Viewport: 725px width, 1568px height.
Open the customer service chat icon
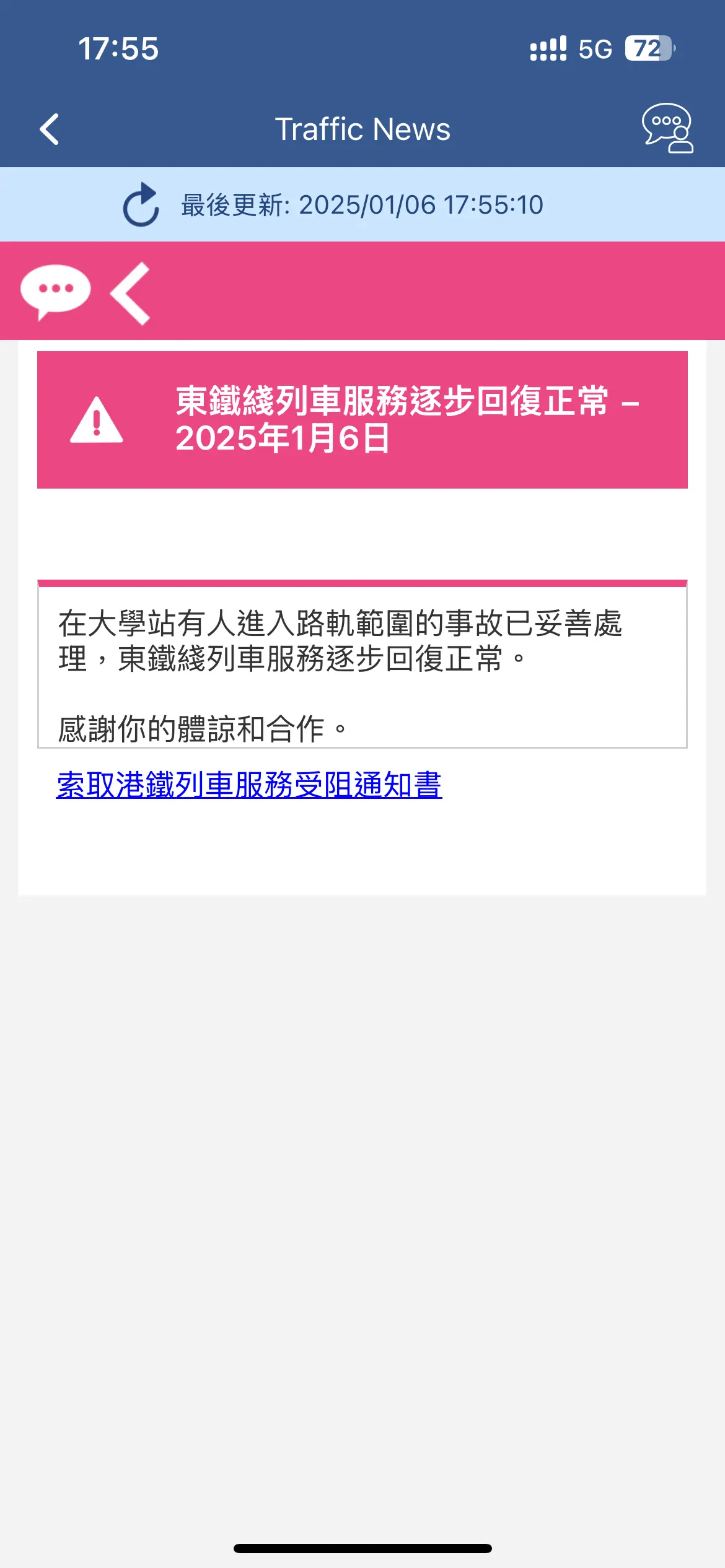(x=667, y=128)
